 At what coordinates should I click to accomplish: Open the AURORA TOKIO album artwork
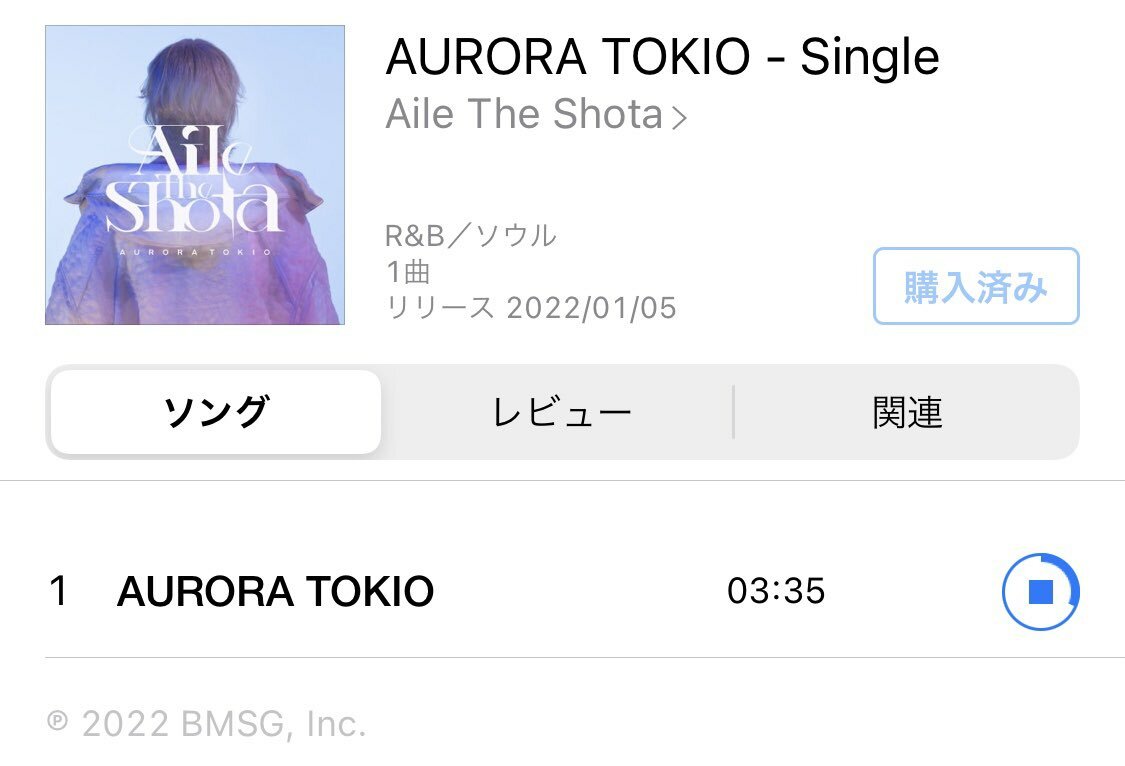pos(195,175)
